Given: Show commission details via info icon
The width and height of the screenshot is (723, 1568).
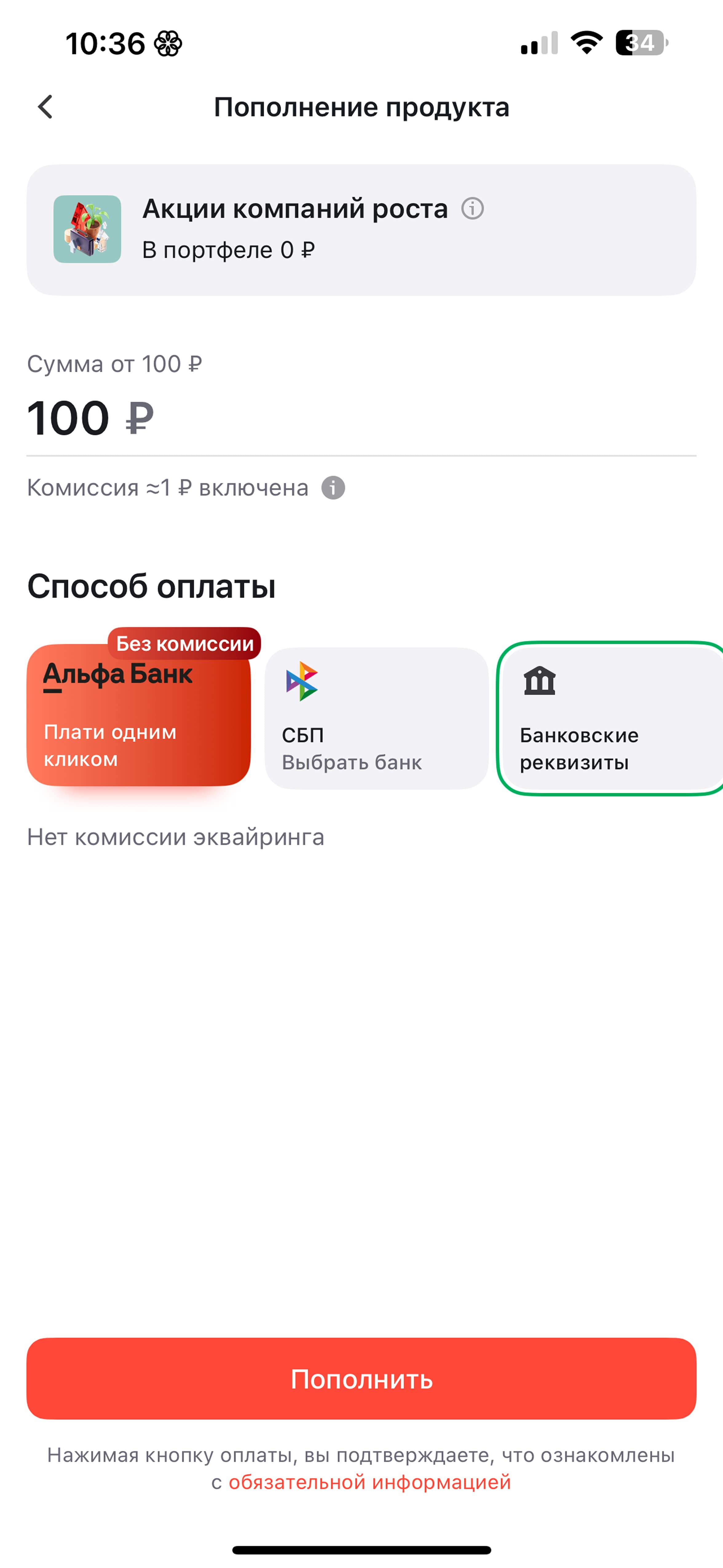Looking at the screenshot, I should pyautogui.click(x=333, y=488).
